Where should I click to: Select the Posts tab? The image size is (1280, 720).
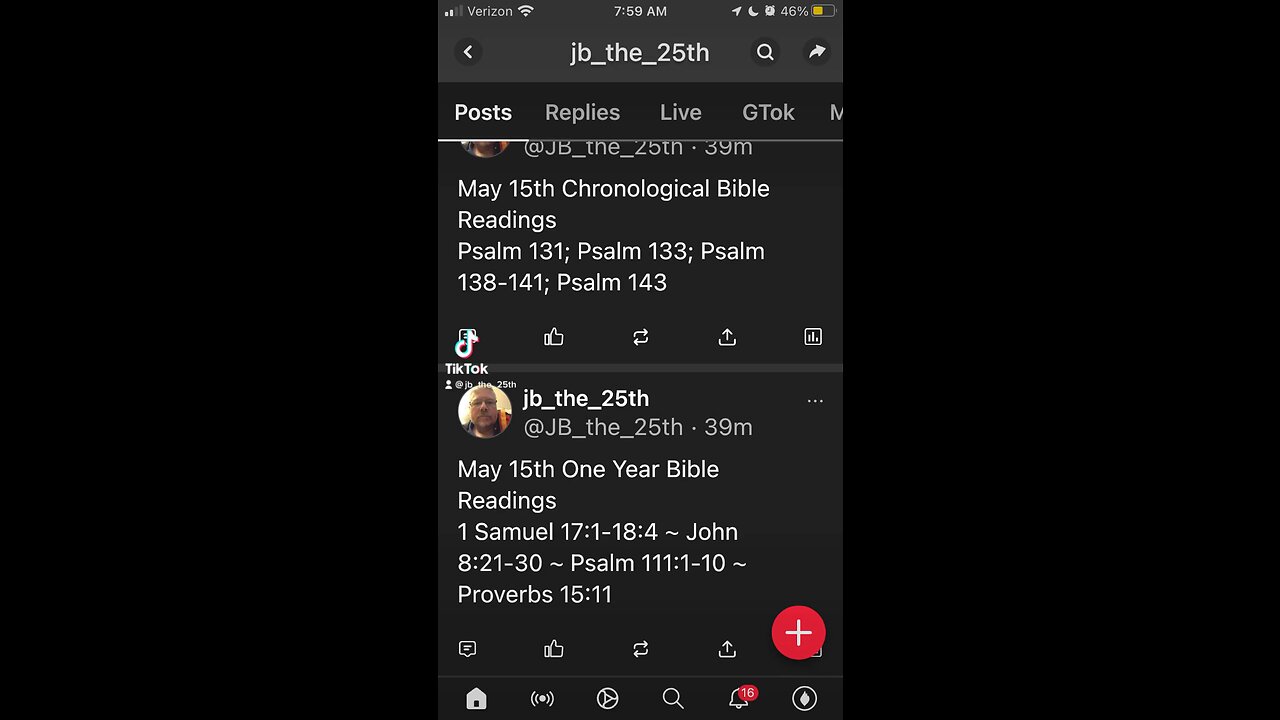coord(483,112)
